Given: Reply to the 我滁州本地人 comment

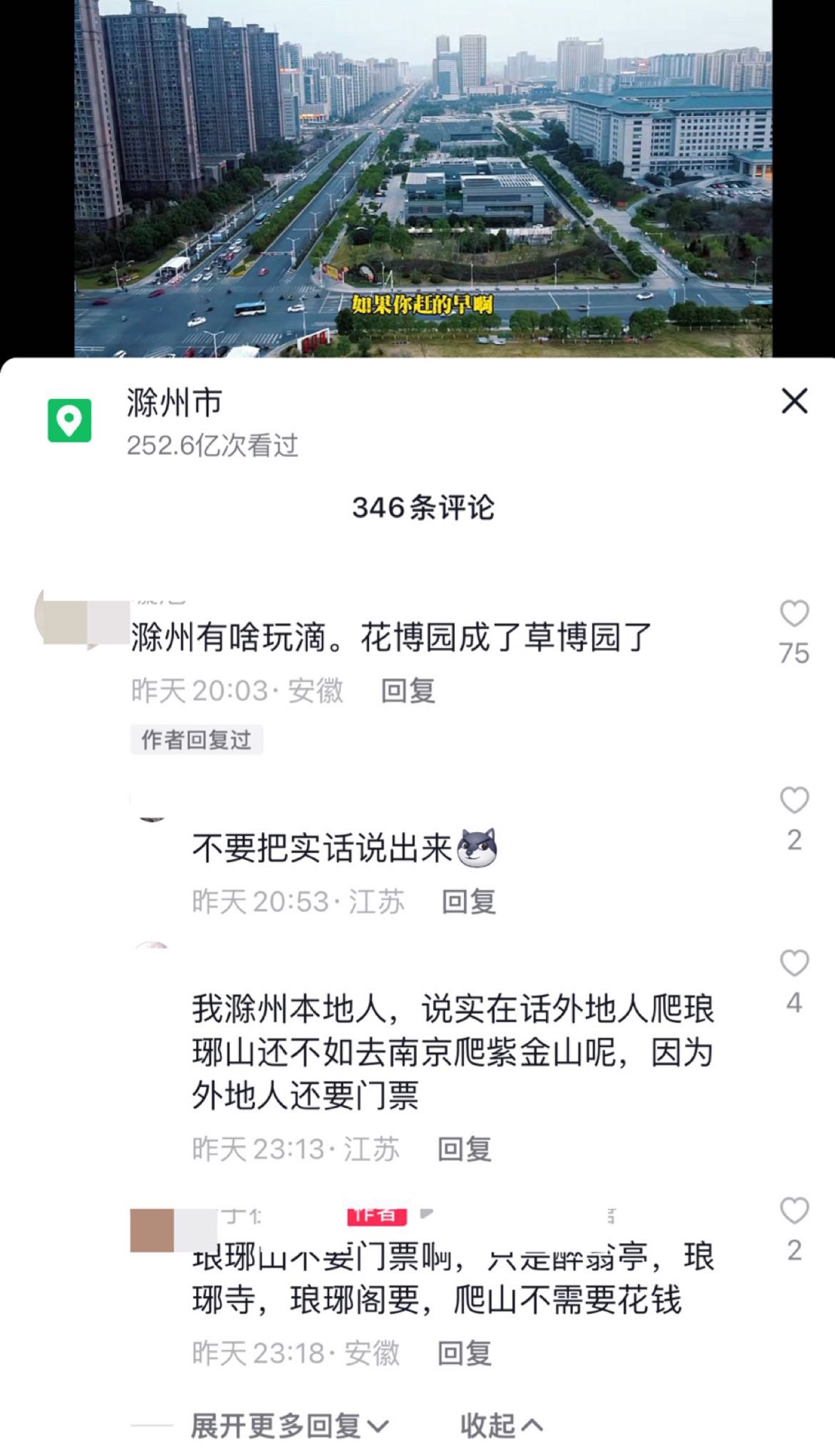Looking at the screenshot, I should [464, 1149].
